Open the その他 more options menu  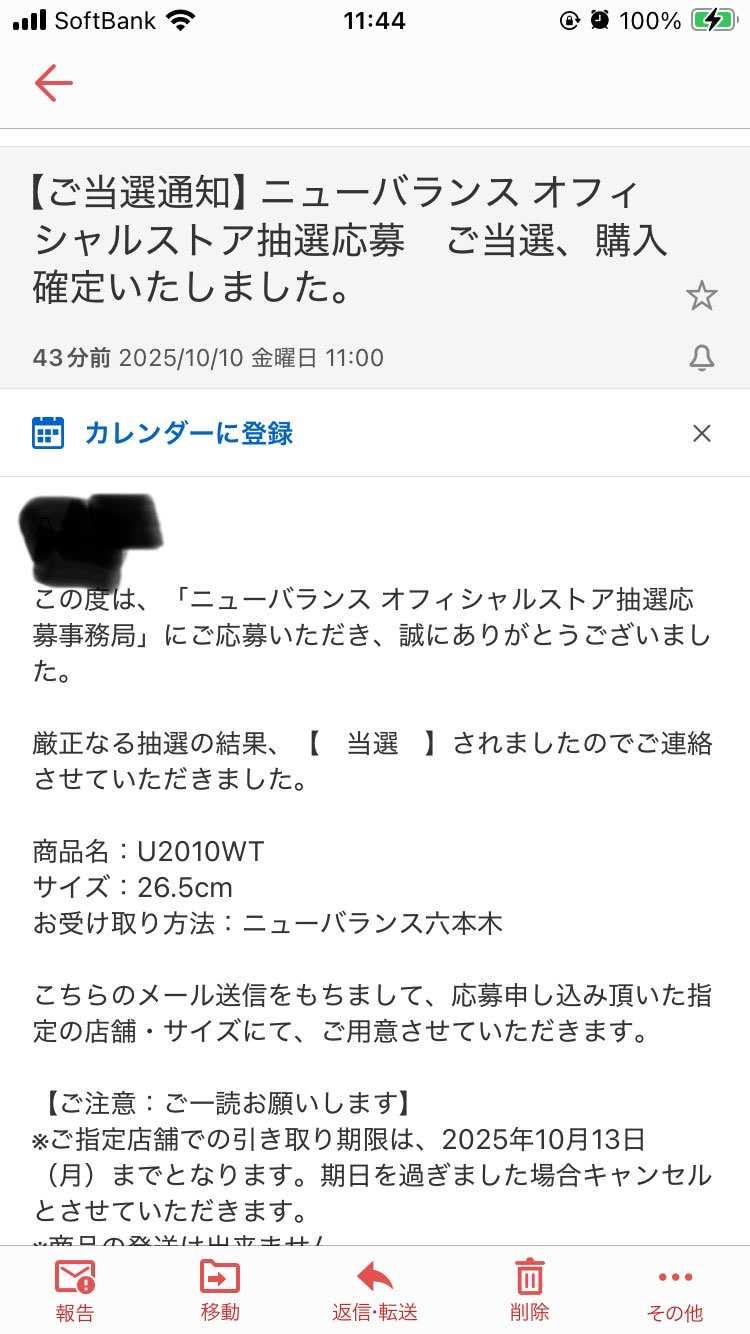click(675, 1290)
